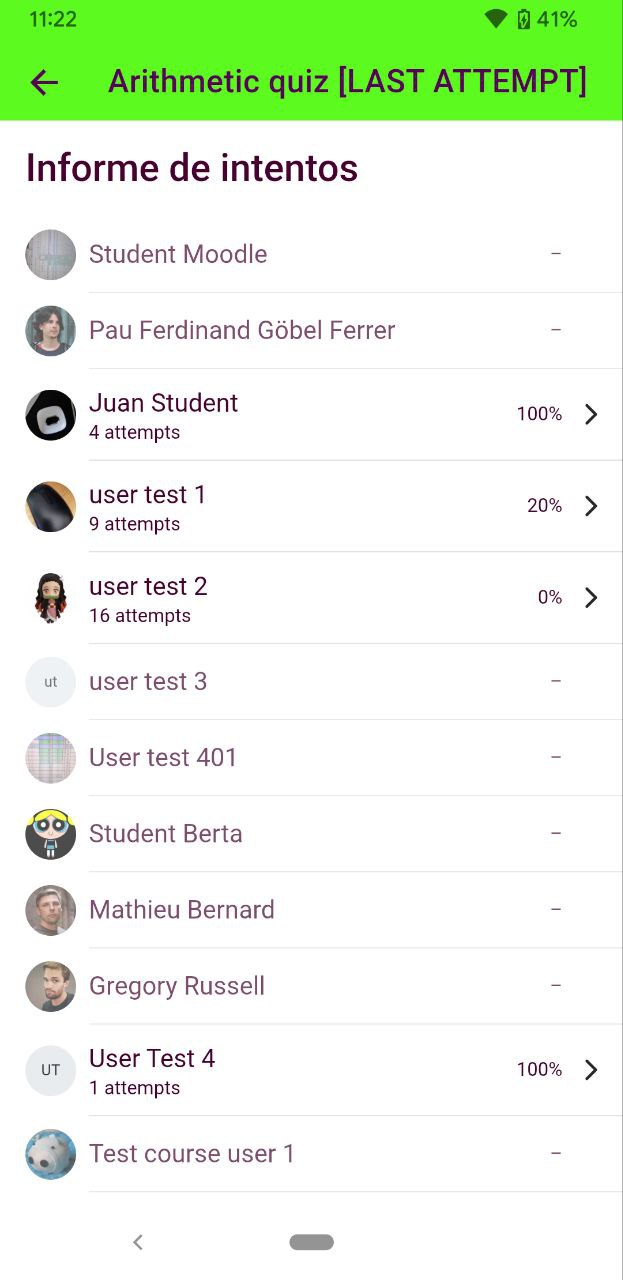This screenshot has width=623, height=1280.
Task: View user test 2's 16 attempts
Action: (x=311, y=598)
